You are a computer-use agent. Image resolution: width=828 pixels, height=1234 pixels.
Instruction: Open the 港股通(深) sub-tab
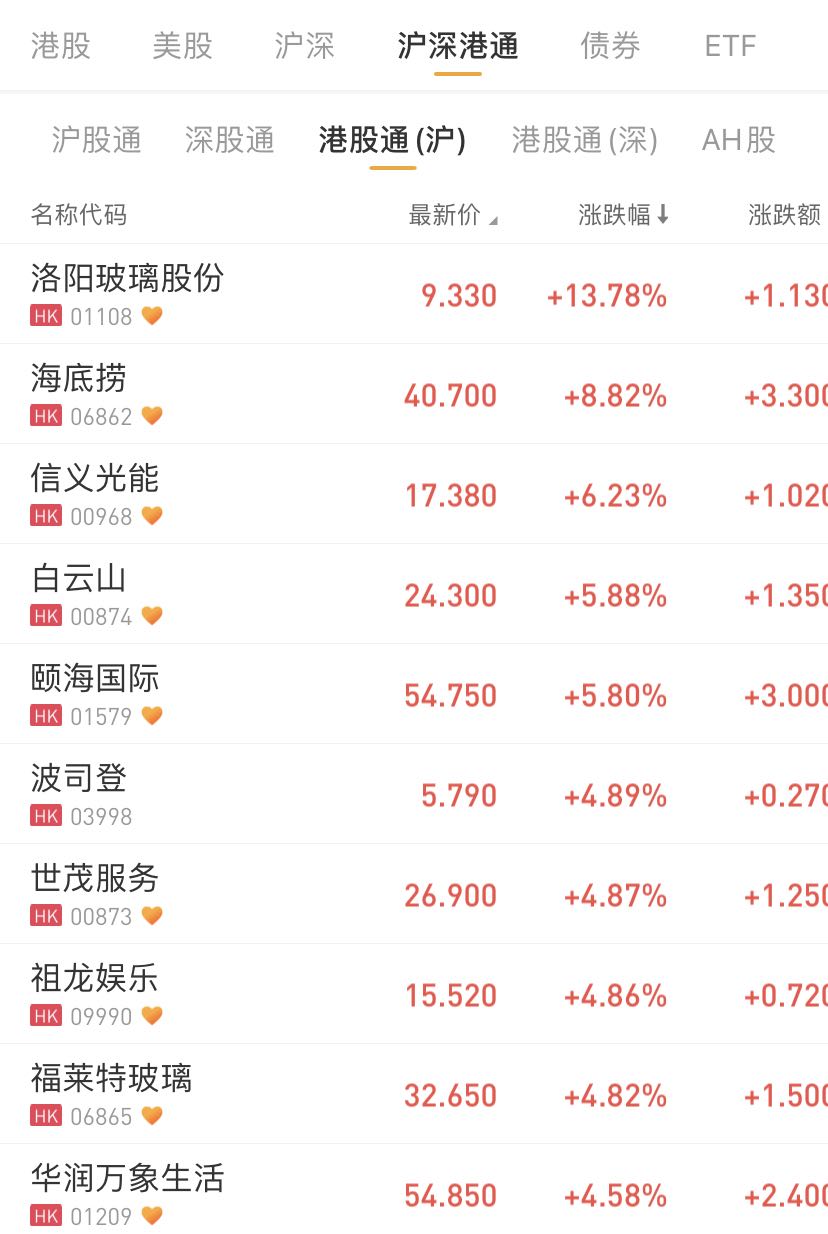[584, 140]
